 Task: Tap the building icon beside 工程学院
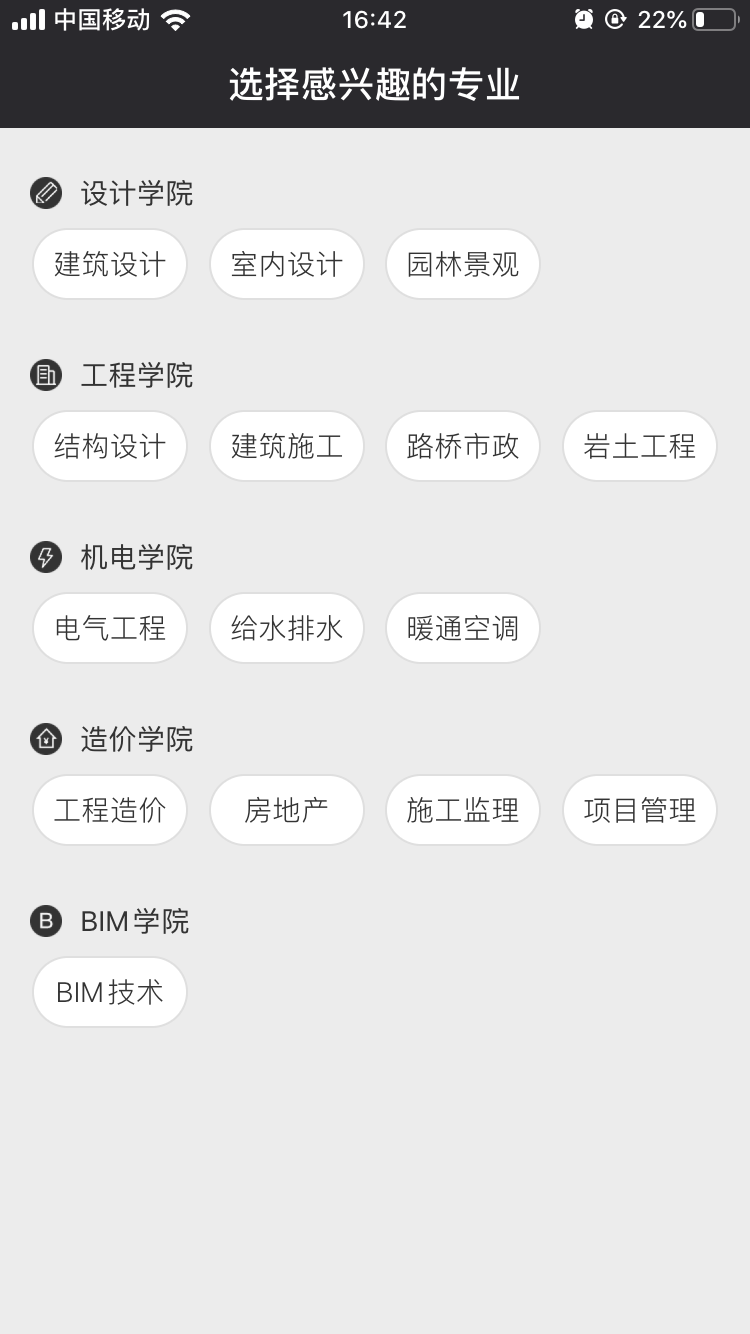pyautogui.click(x=45, y=375)
